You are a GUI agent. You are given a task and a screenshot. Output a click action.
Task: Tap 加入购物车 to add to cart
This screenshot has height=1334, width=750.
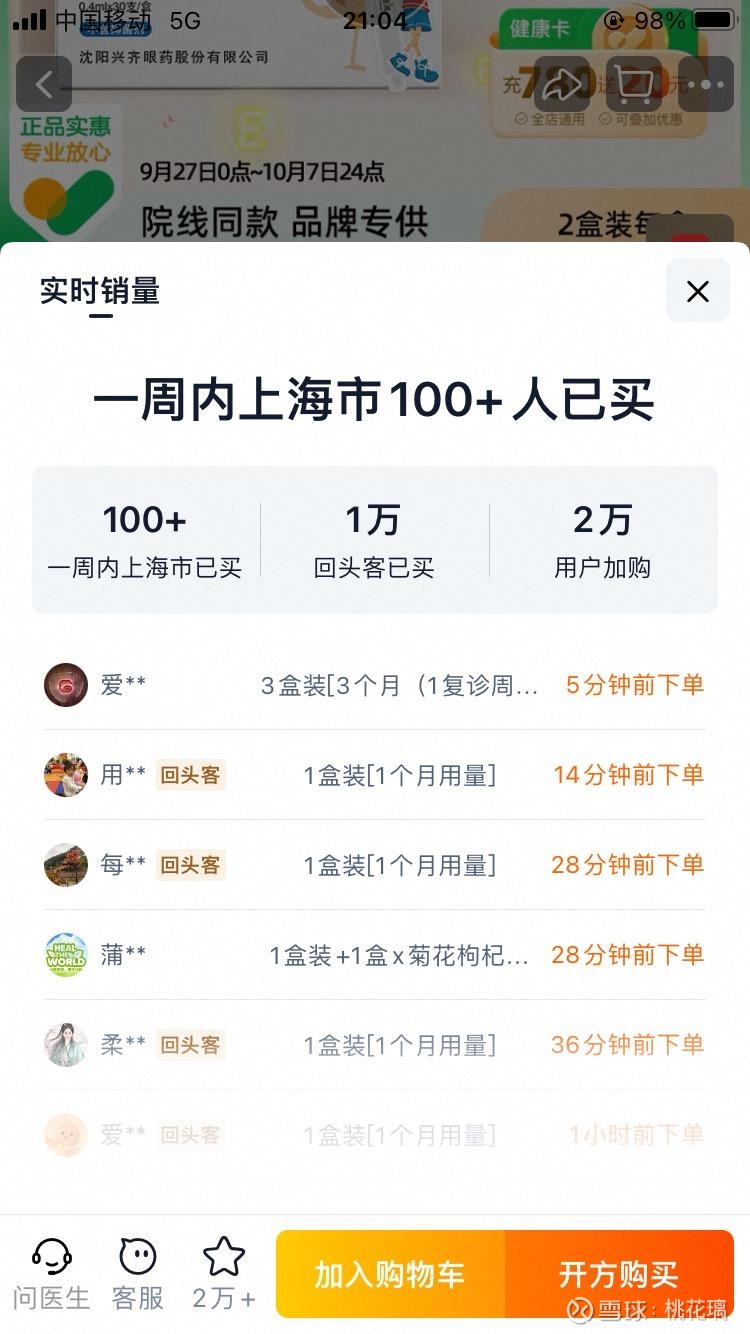(x=390, y=1274)
